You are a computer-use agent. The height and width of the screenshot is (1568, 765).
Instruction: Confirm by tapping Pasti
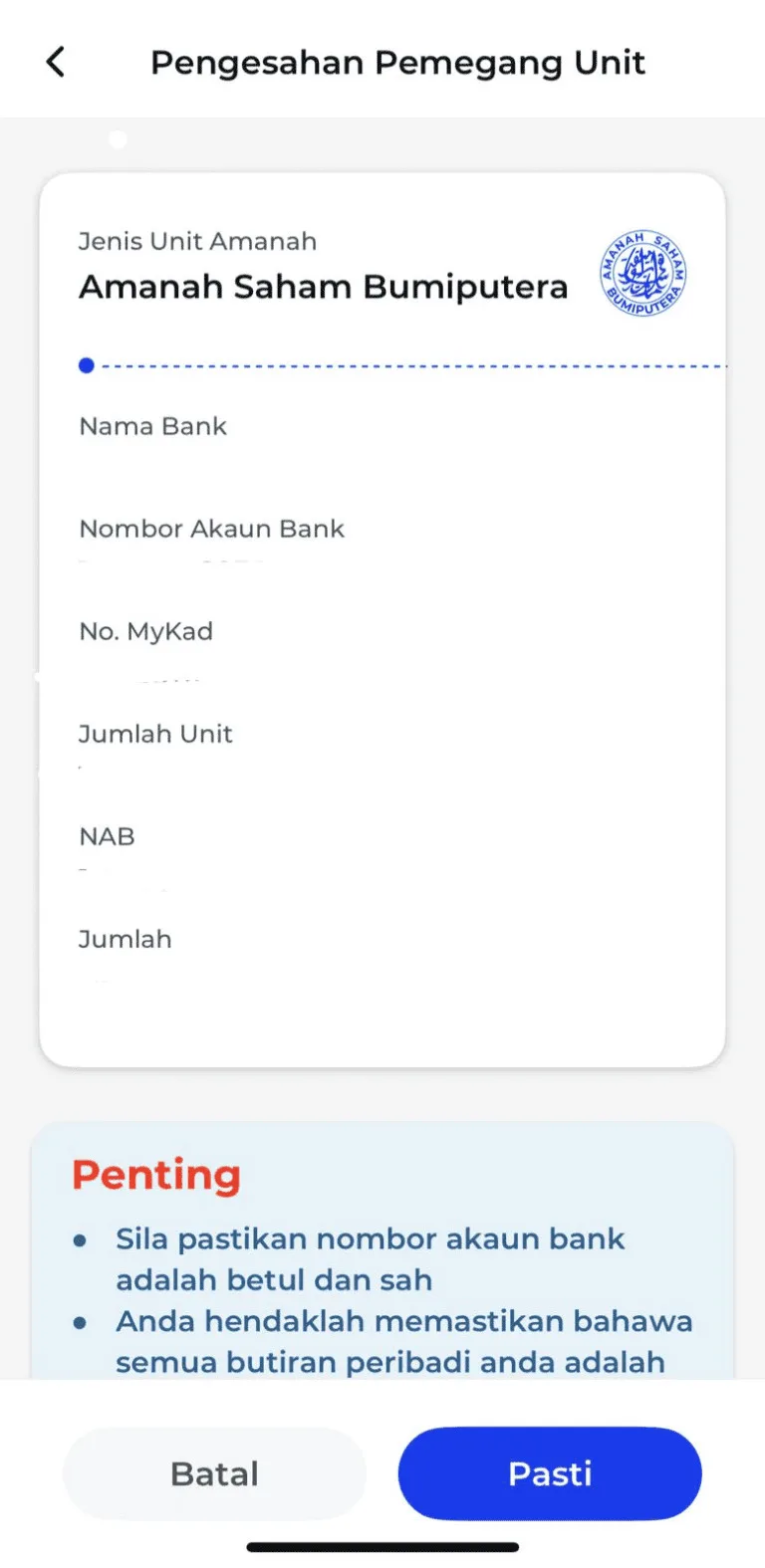tap(550, 1473)
